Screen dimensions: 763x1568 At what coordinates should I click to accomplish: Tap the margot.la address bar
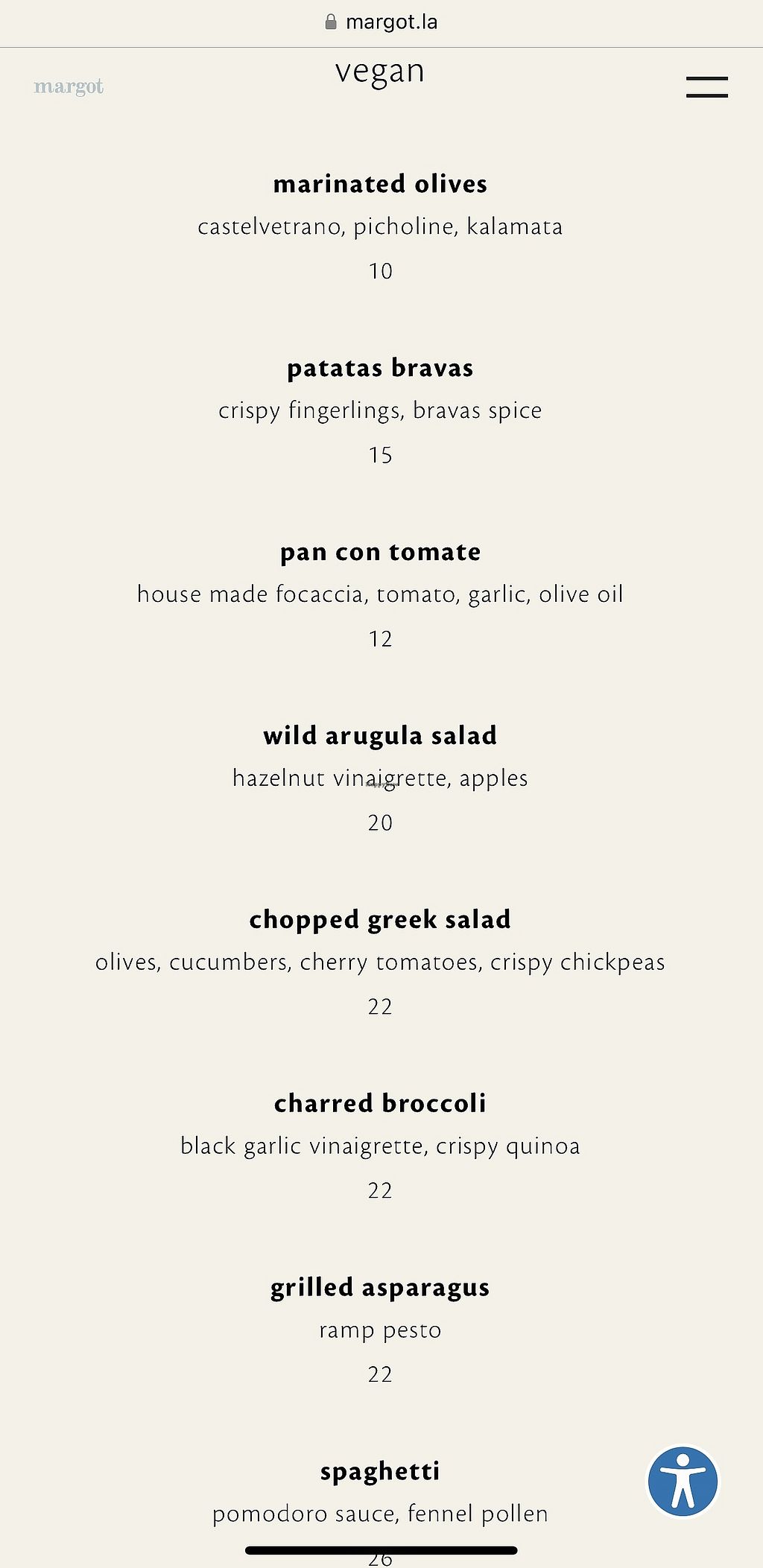pyautogui.click(x=381, y=22)
